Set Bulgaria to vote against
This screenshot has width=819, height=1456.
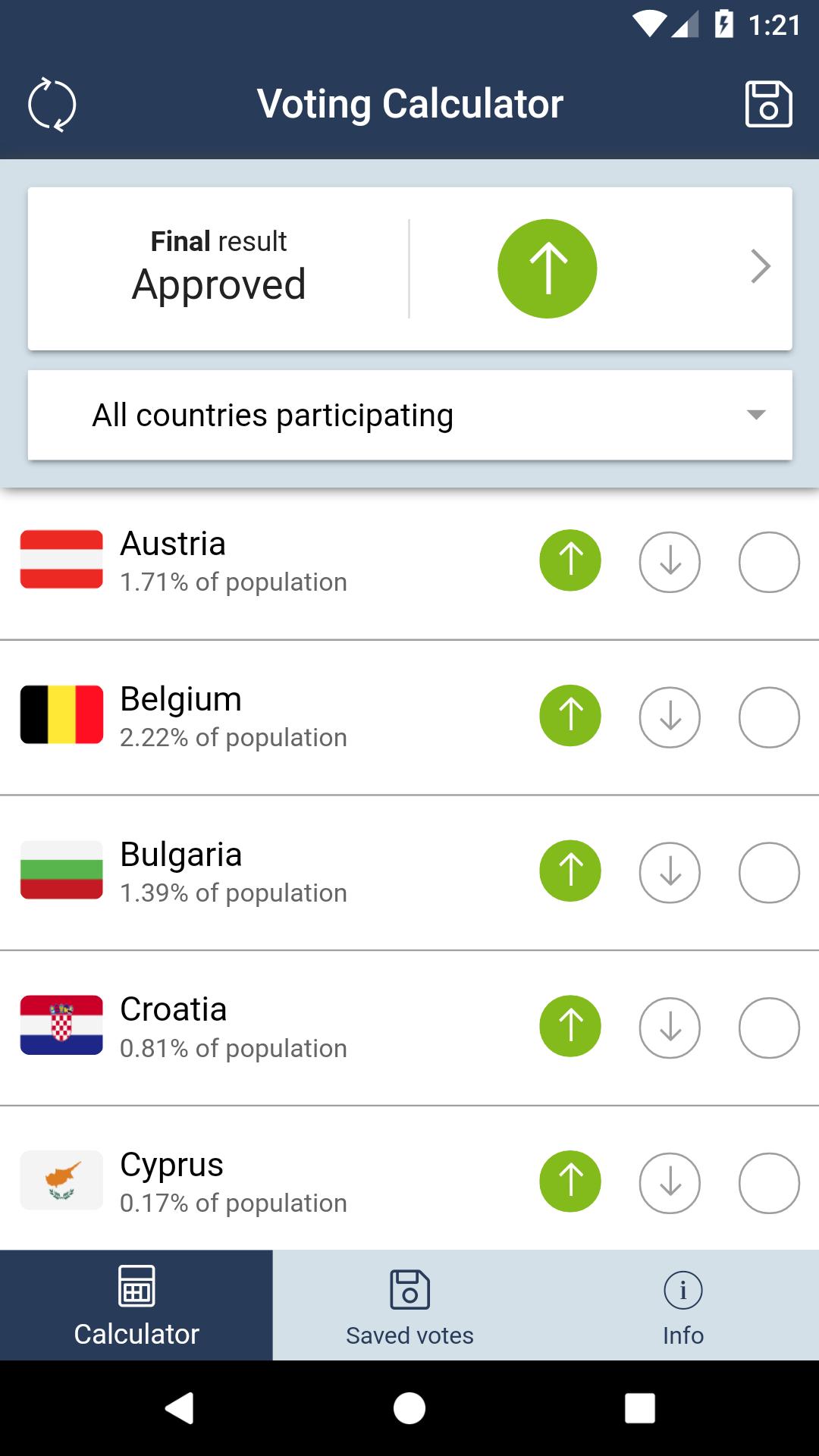point(670,873)
